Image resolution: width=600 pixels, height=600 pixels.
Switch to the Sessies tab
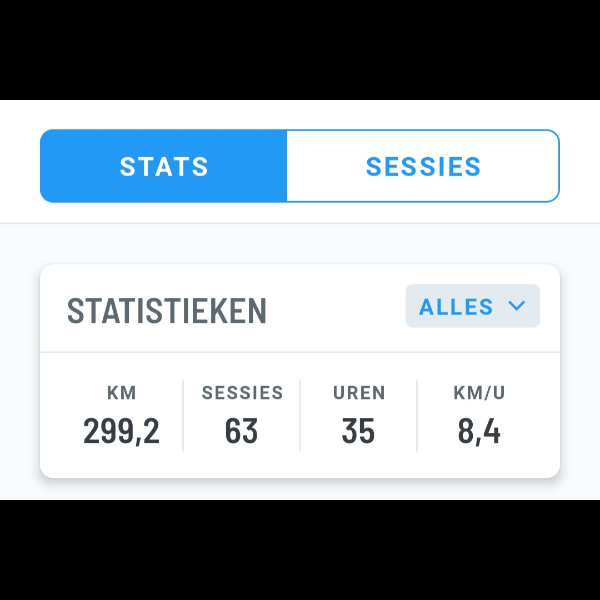pos(422,166)
